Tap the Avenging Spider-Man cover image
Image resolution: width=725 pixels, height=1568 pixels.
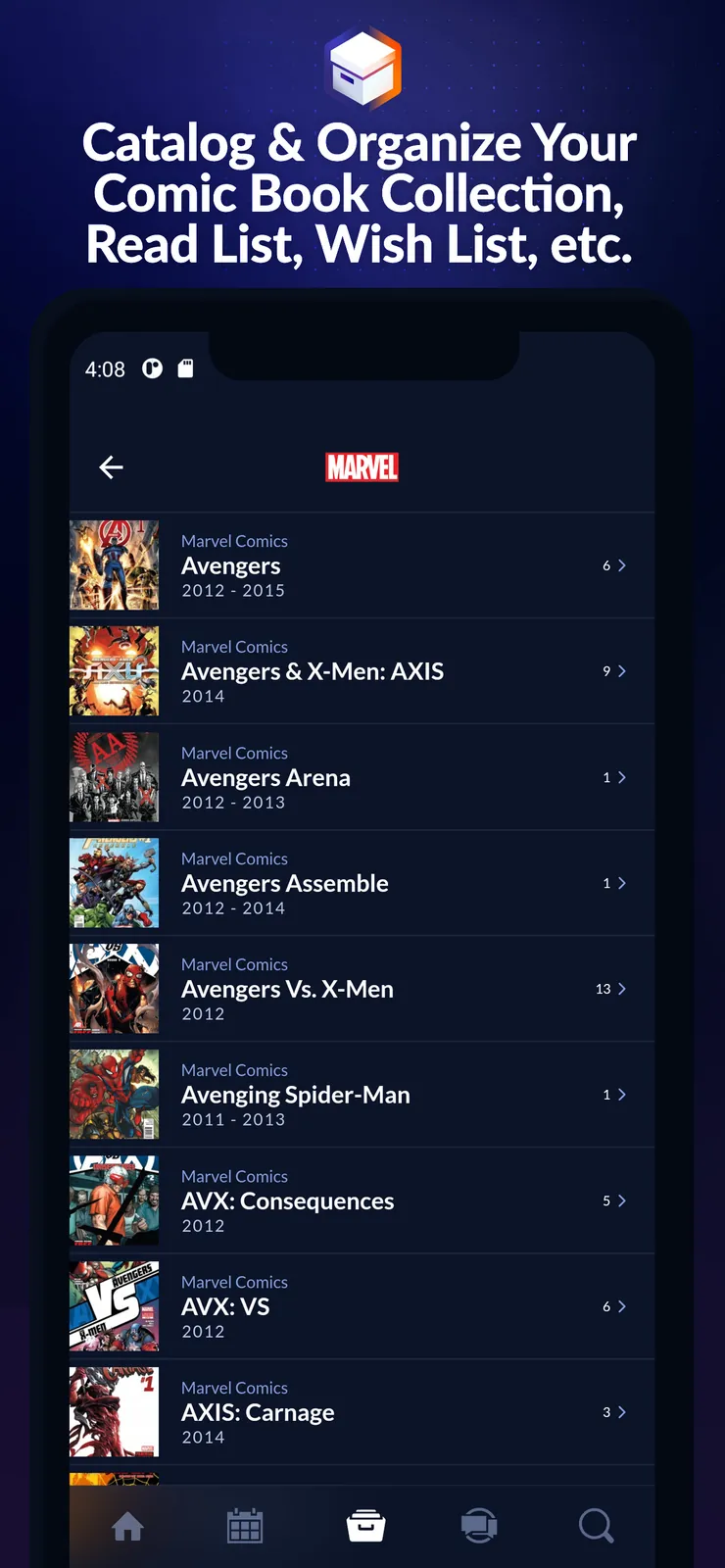[114, 1095]
